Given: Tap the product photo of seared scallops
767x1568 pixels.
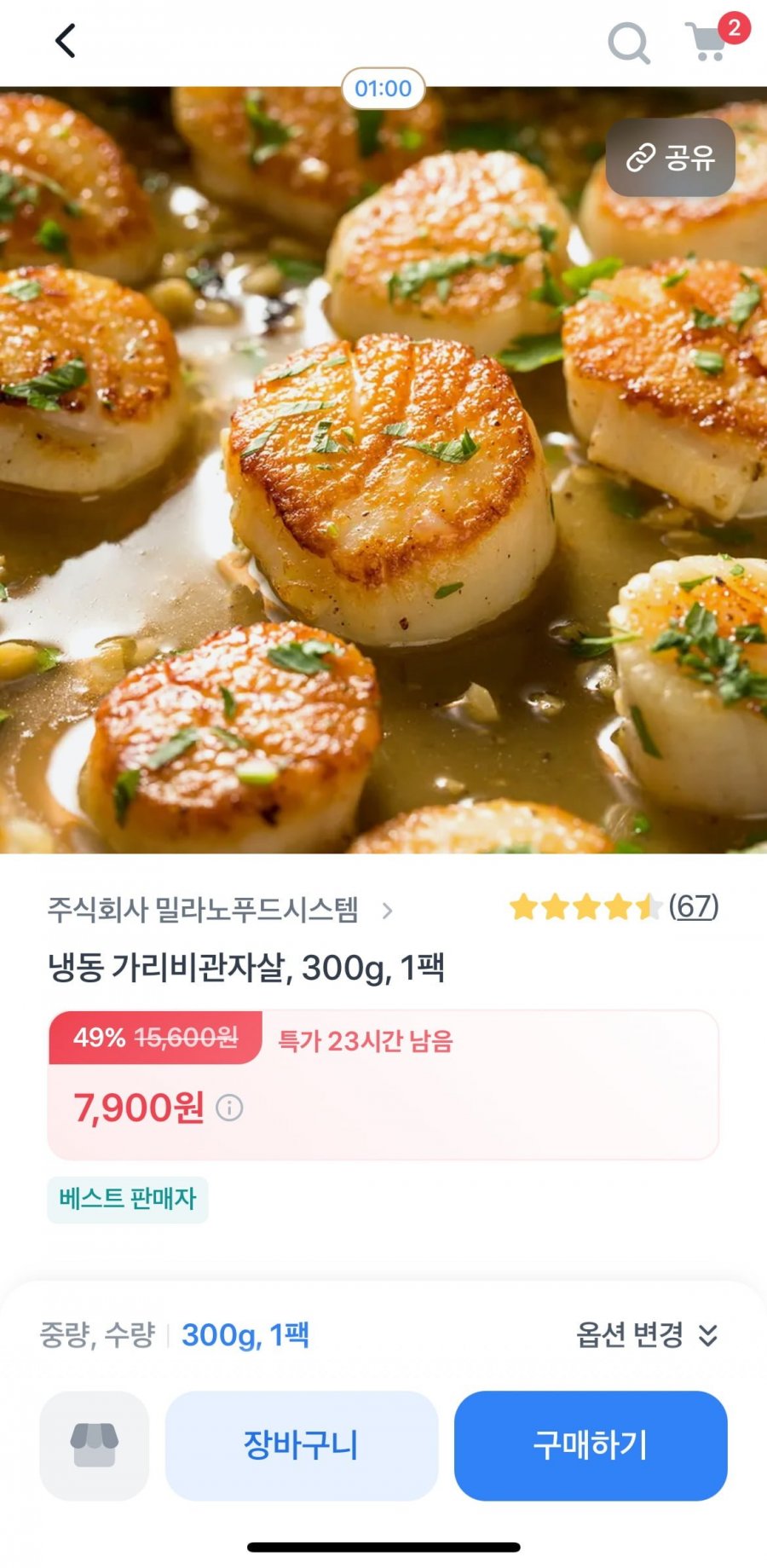Looking at the screenshot, I should pos(383,477).
